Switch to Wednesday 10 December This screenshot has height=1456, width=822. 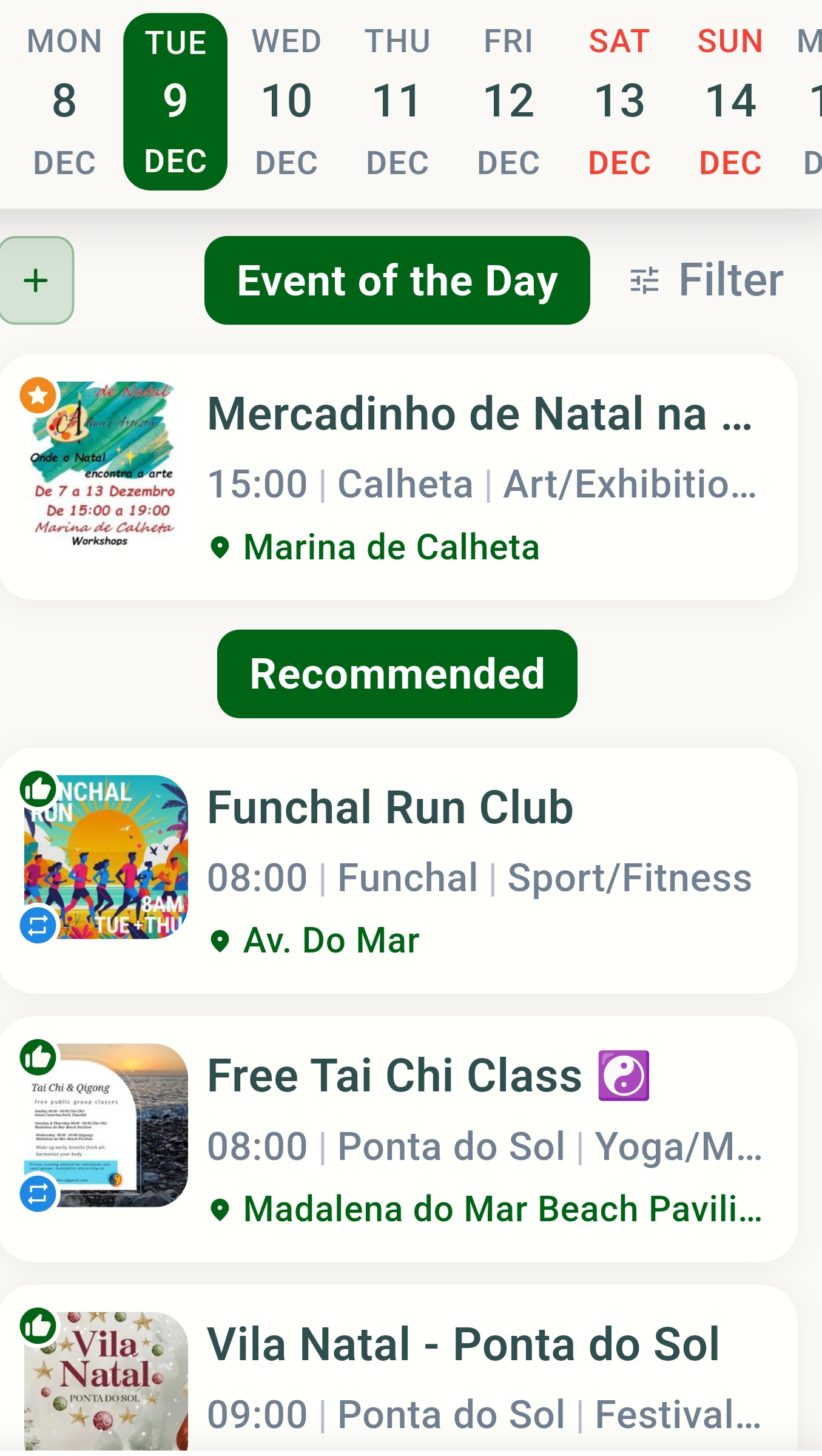tap(286, 101)
